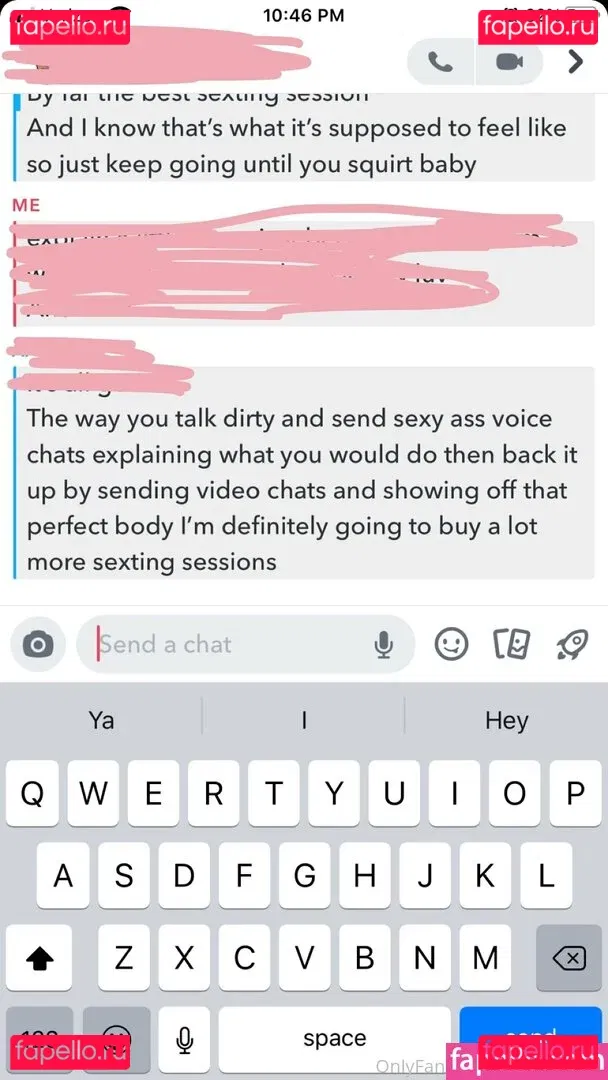The image size is (608, 1080).
Task: Start a video call with this contact
Action: click(510, 62)
